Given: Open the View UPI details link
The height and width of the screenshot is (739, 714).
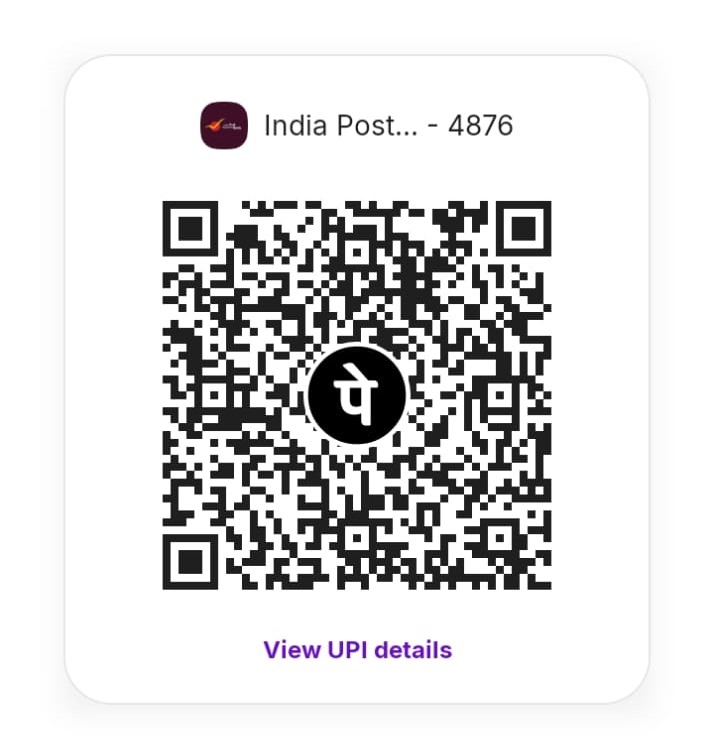Looking at the screenshot, I should coord(357,650).
